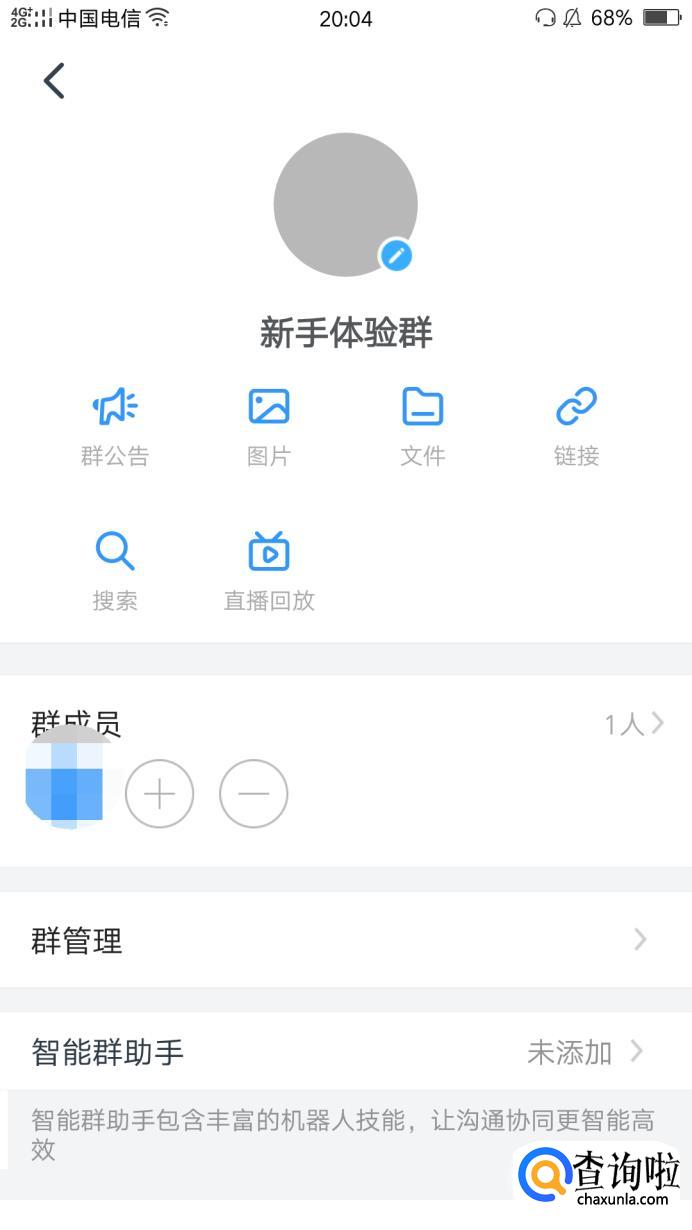Screen dimensions: 692x1230
Task: Open 群公告 group announcements
Action: [x=115, y=427]
